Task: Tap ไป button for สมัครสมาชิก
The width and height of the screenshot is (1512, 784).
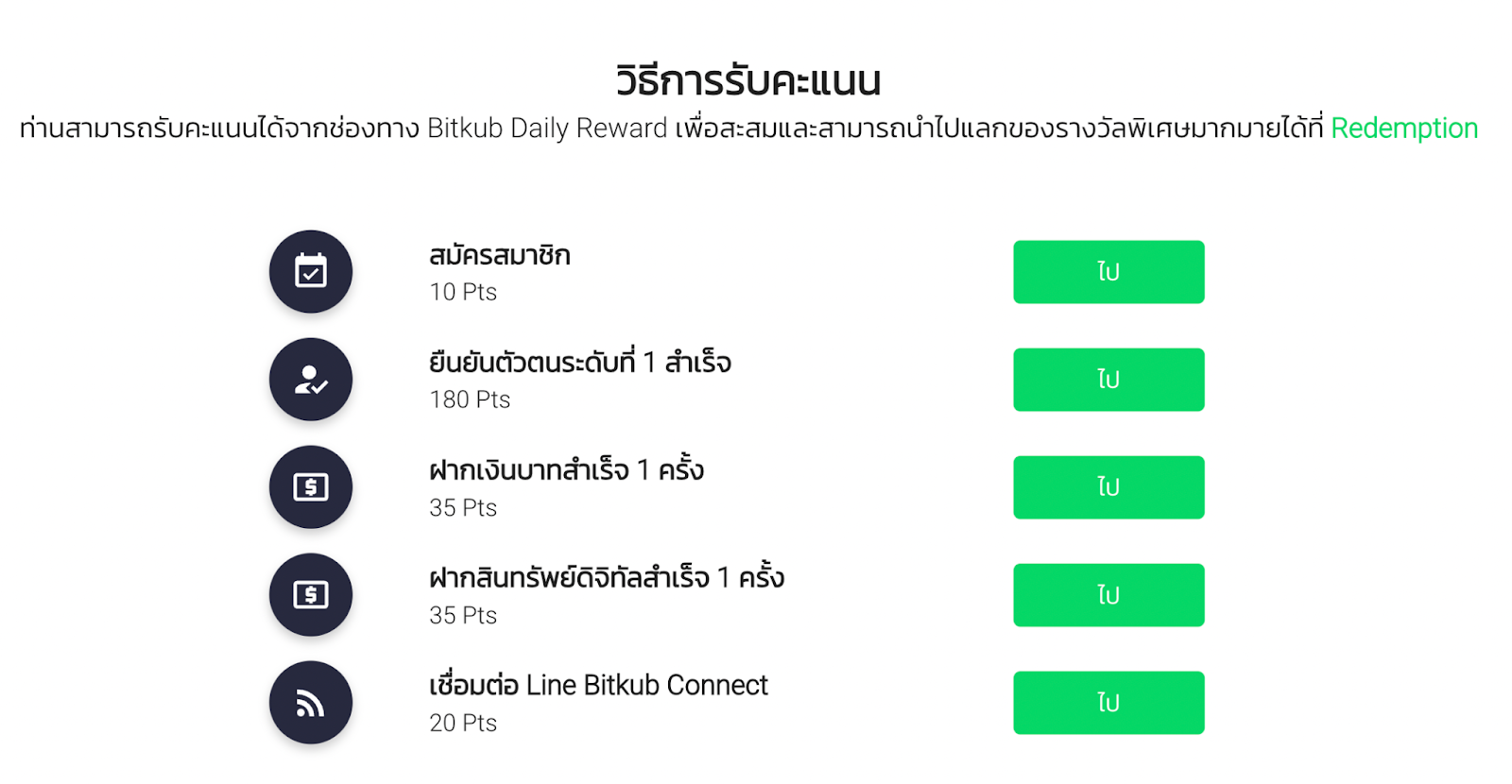Action: tap(1108, 272)
